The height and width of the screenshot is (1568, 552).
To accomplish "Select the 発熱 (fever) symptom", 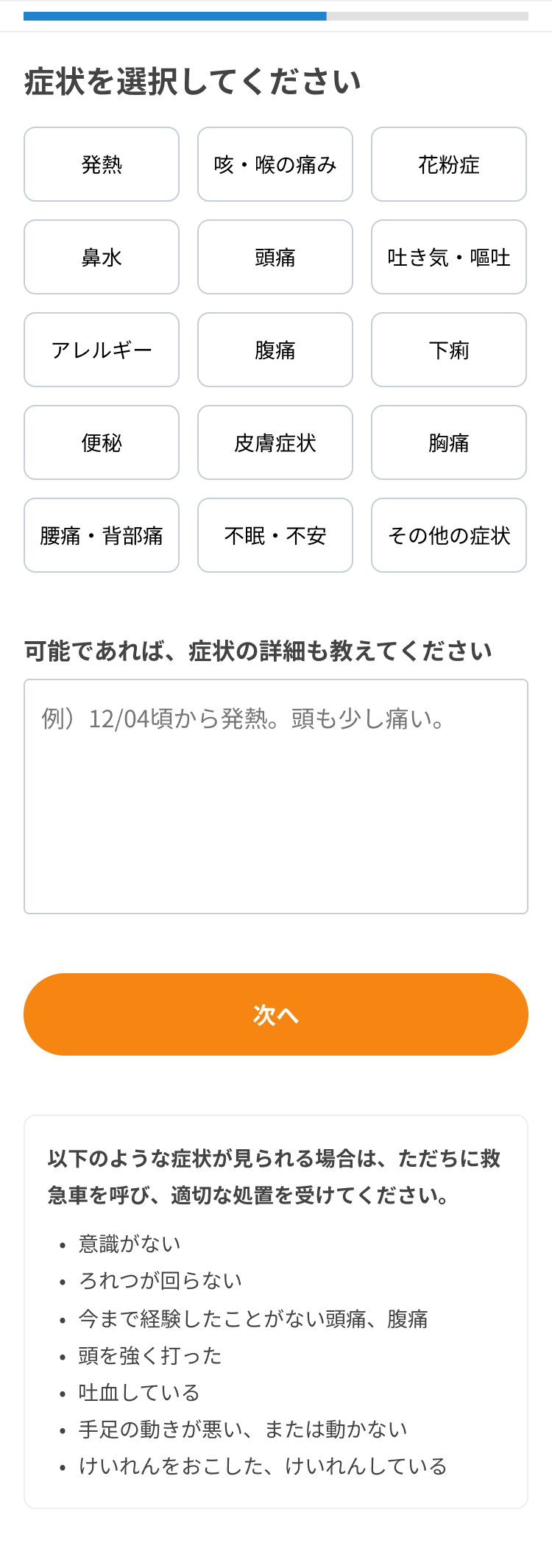I will click(101, 164).
